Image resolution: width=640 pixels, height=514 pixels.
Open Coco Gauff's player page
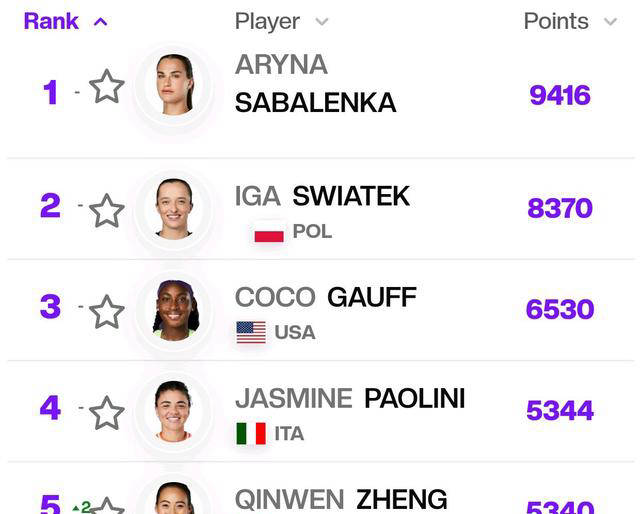[x=325, y=297]
